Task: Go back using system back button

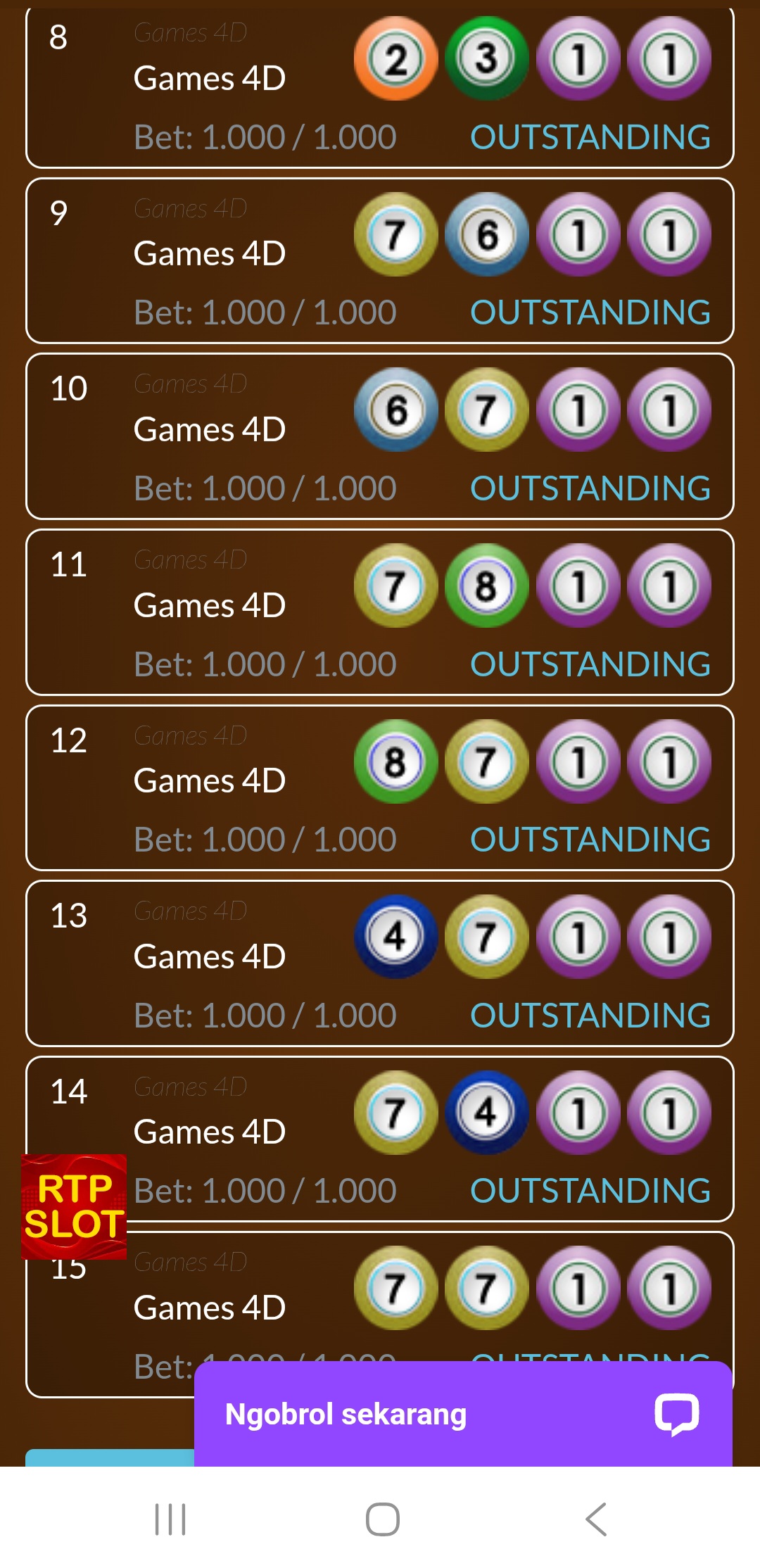Action: (x=595, y=1519)
